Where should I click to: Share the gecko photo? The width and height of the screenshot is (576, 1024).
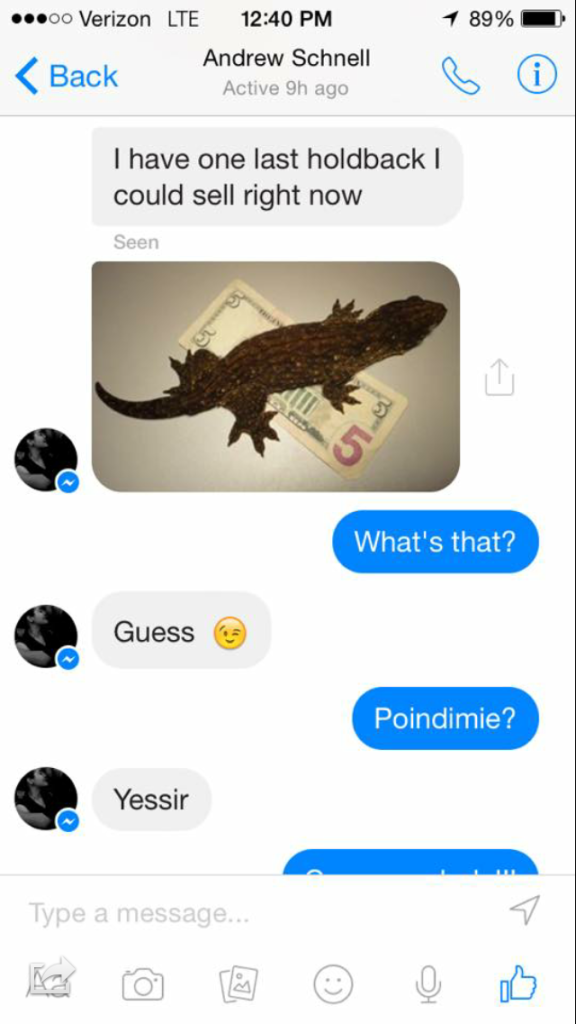tap(500, 377)
